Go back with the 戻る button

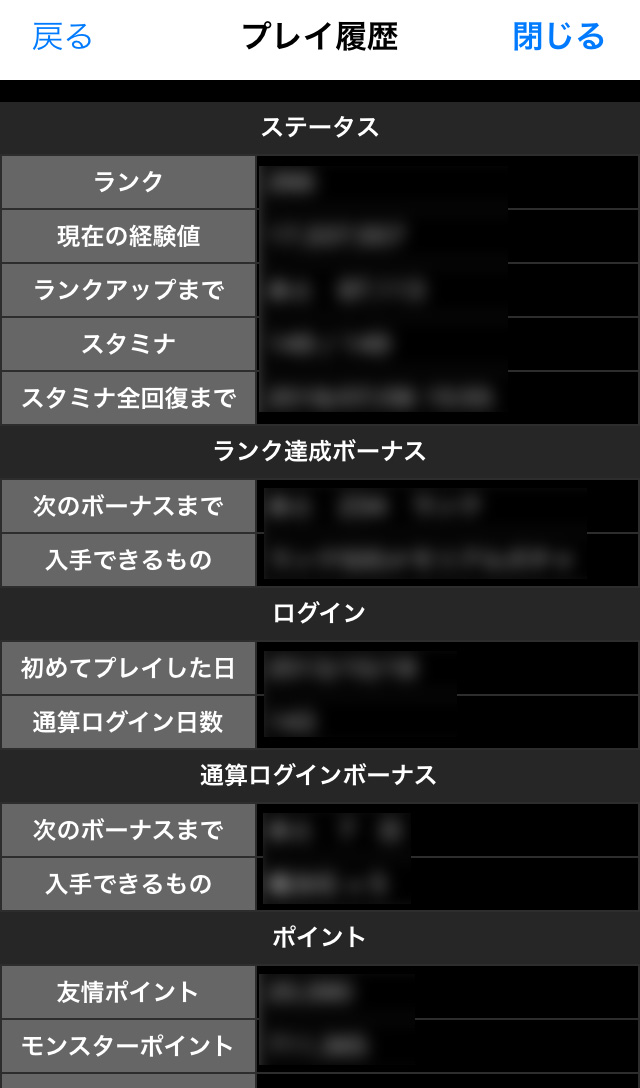(62, 37)
